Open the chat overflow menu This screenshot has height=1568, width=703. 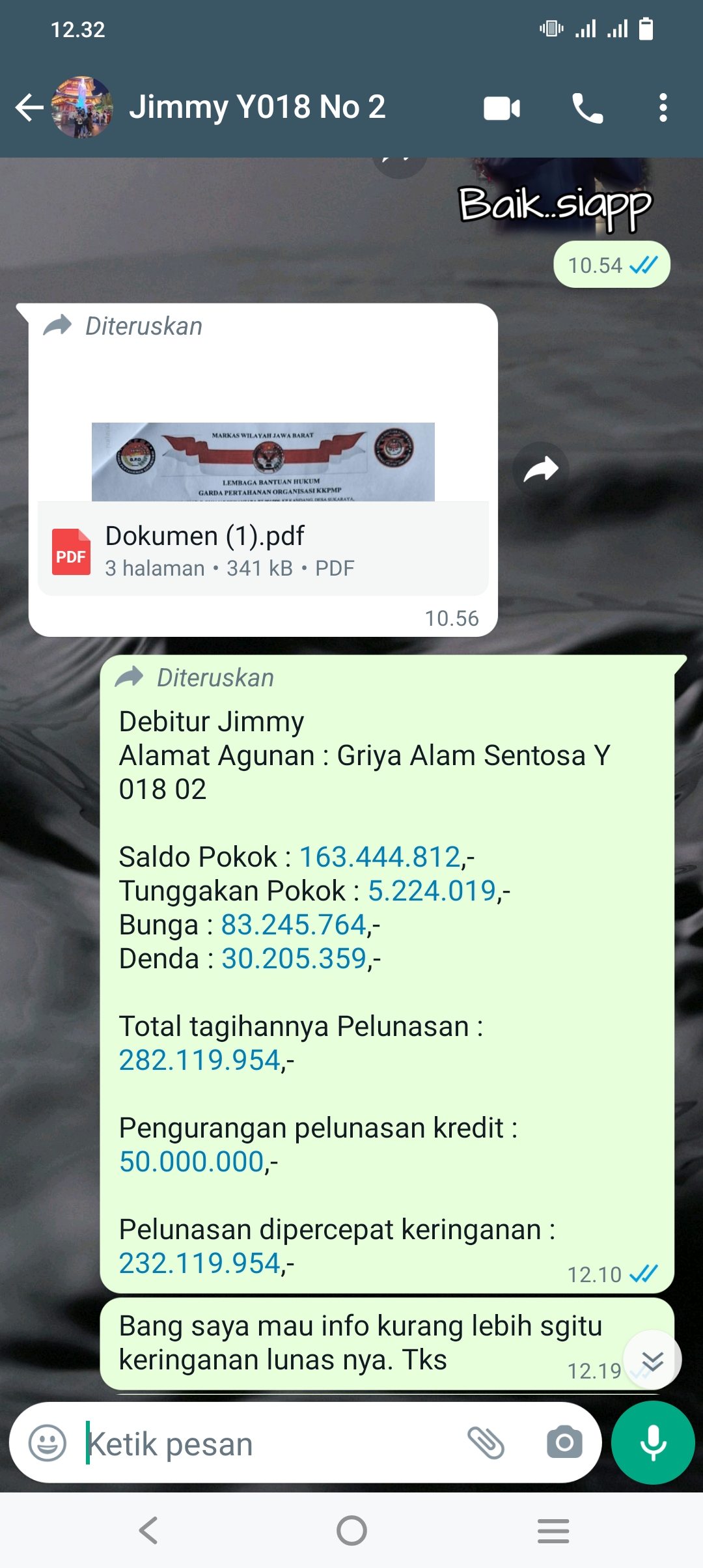[x=663, y=108]
